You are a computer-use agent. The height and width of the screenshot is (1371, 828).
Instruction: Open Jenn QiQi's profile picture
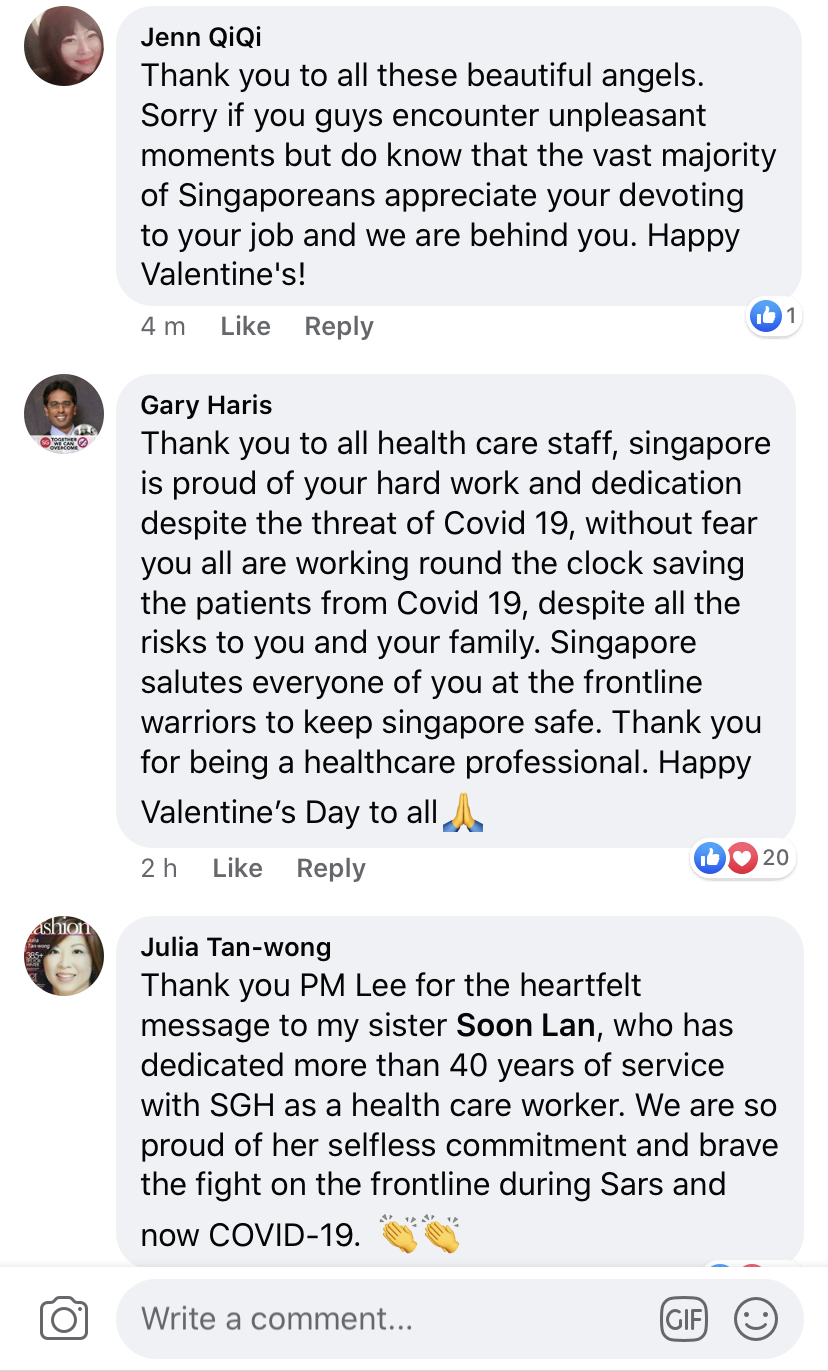[64, 46]
